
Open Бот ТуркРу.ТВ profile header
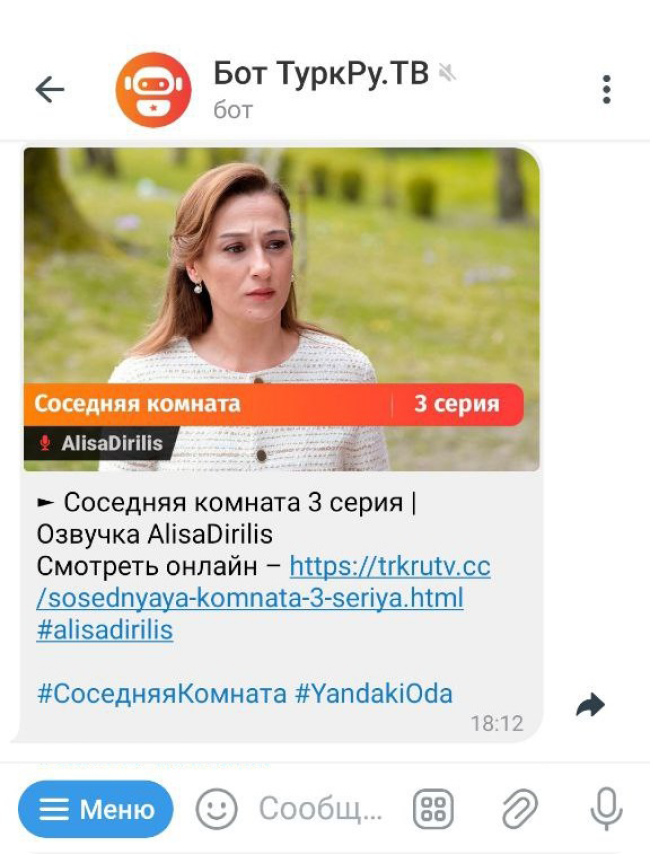[320, 88]
